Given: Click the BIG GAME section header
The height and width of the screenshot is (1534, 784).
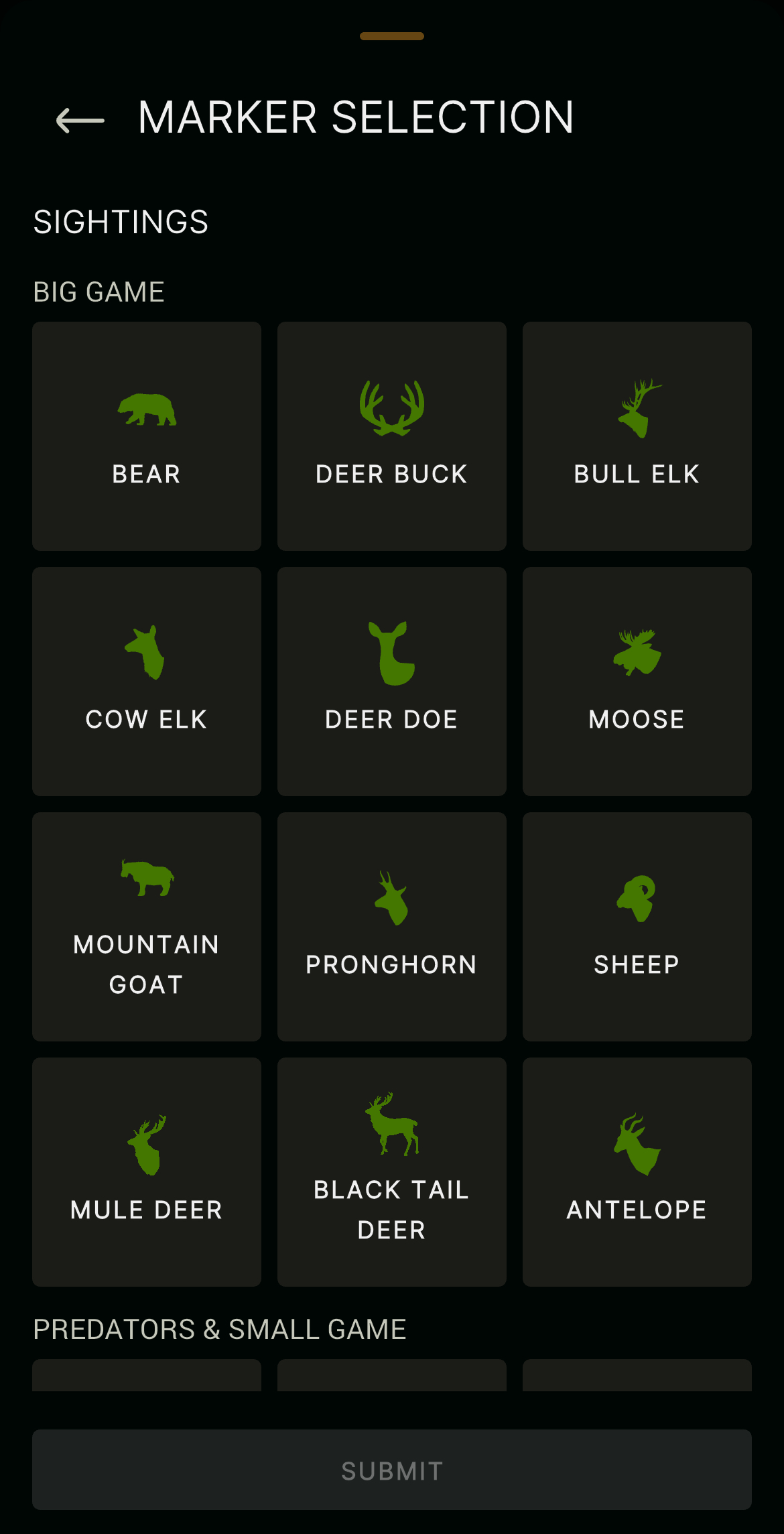Looking at the screenshot, I should (98, 291).
